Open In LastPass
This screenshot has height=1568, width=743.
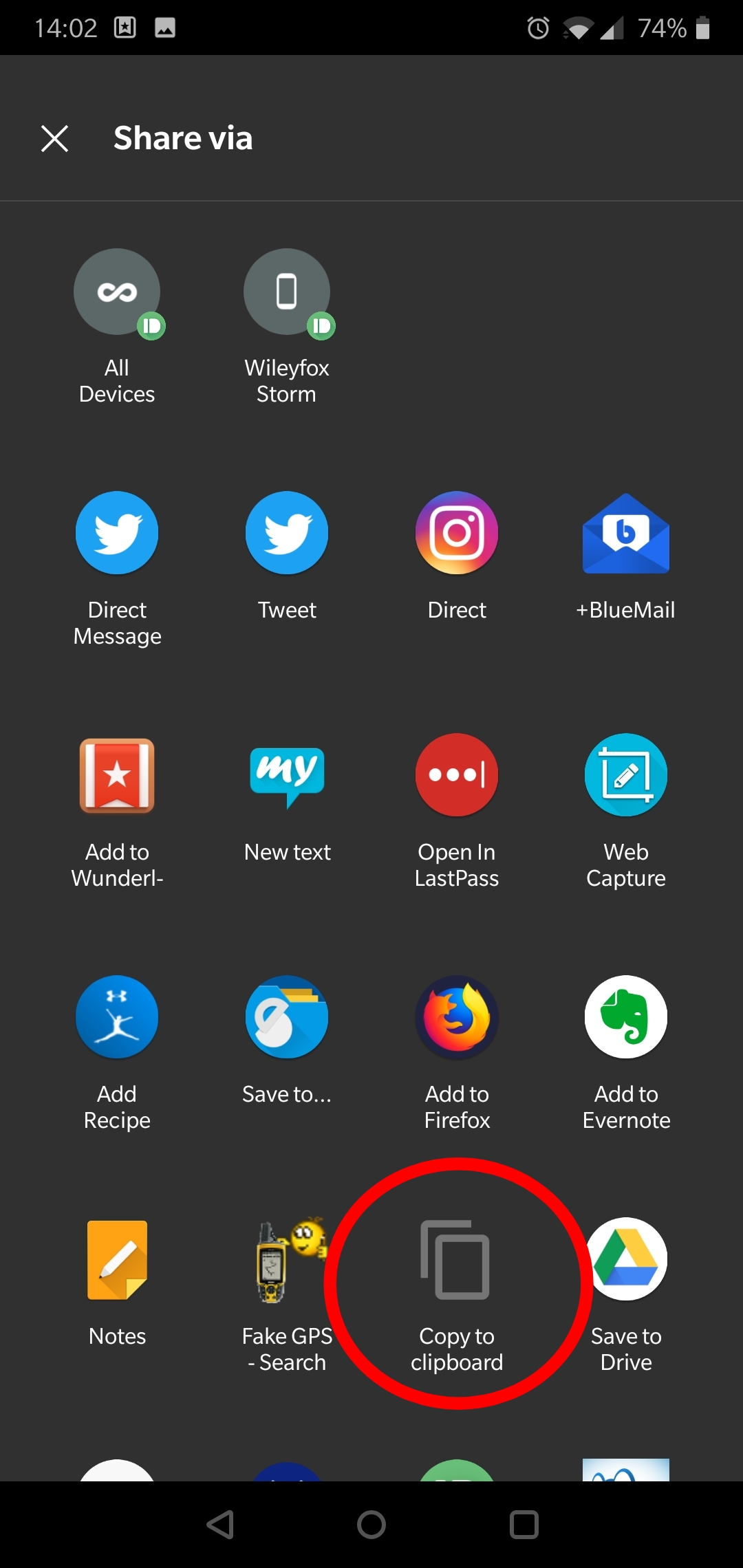click(x=457, y=775)
